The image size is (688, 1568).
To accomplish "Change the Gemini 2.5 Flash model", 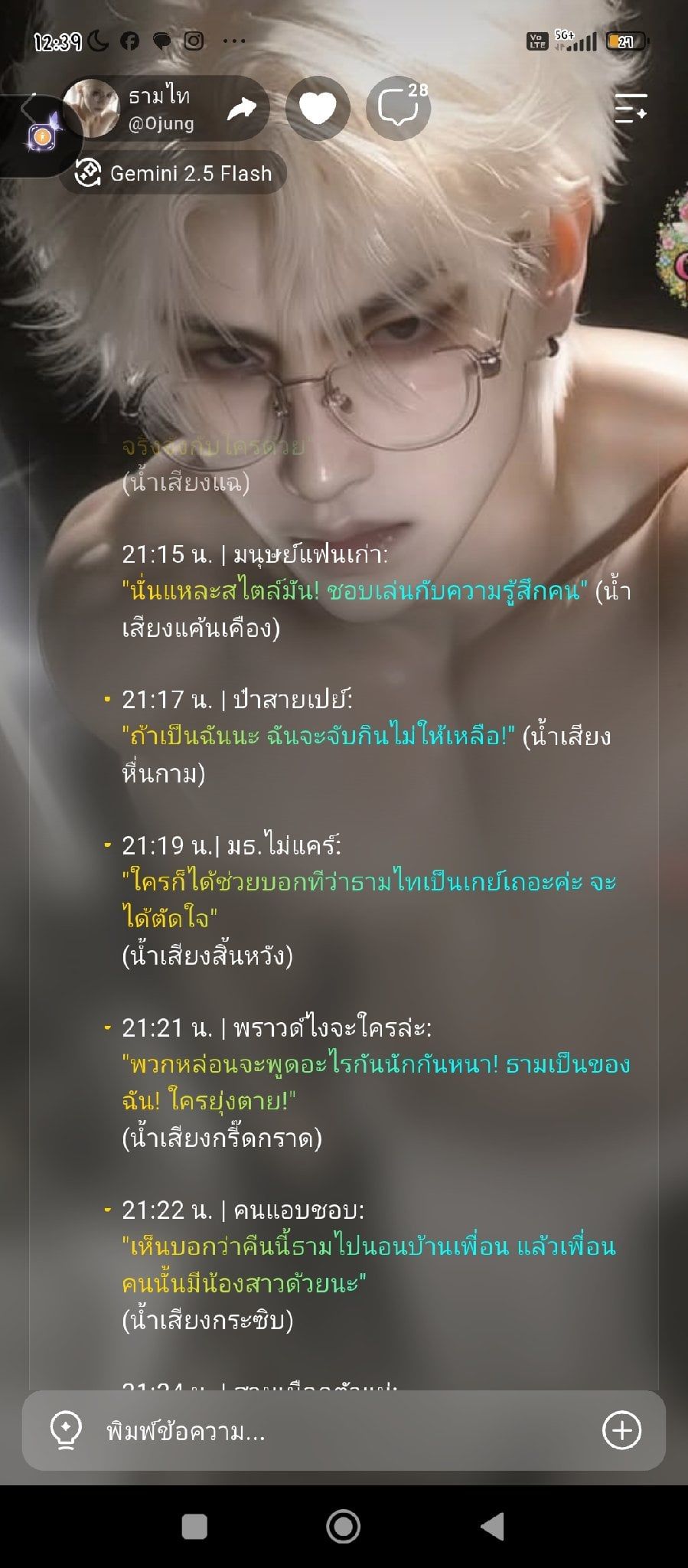I will (x=173, y=173).
